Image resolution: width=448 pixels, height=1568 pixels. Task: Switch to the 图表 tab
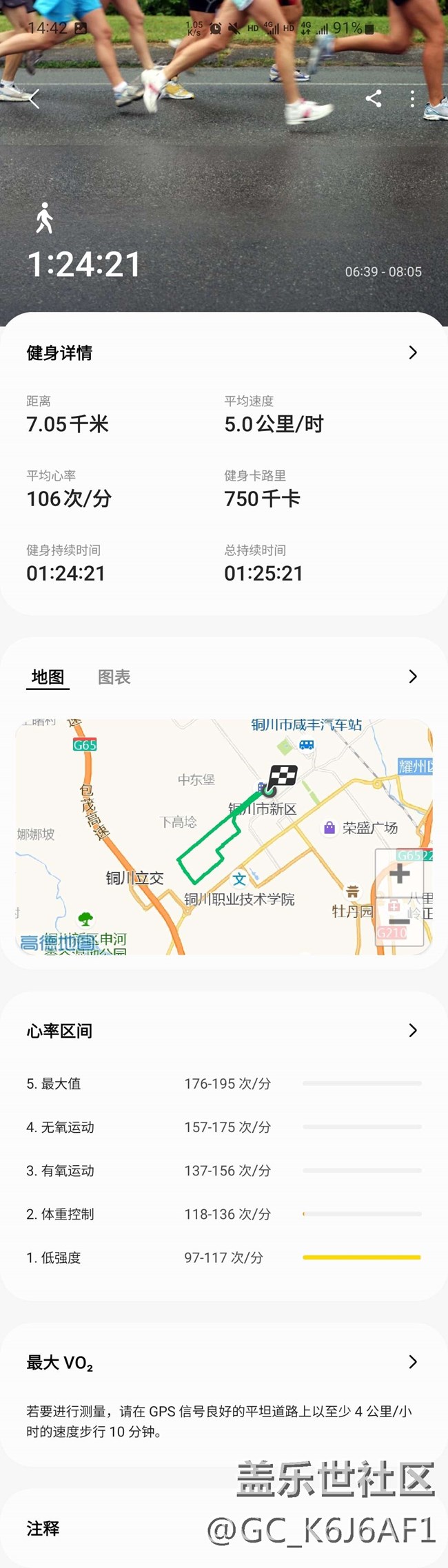click(x=114, y=677)
